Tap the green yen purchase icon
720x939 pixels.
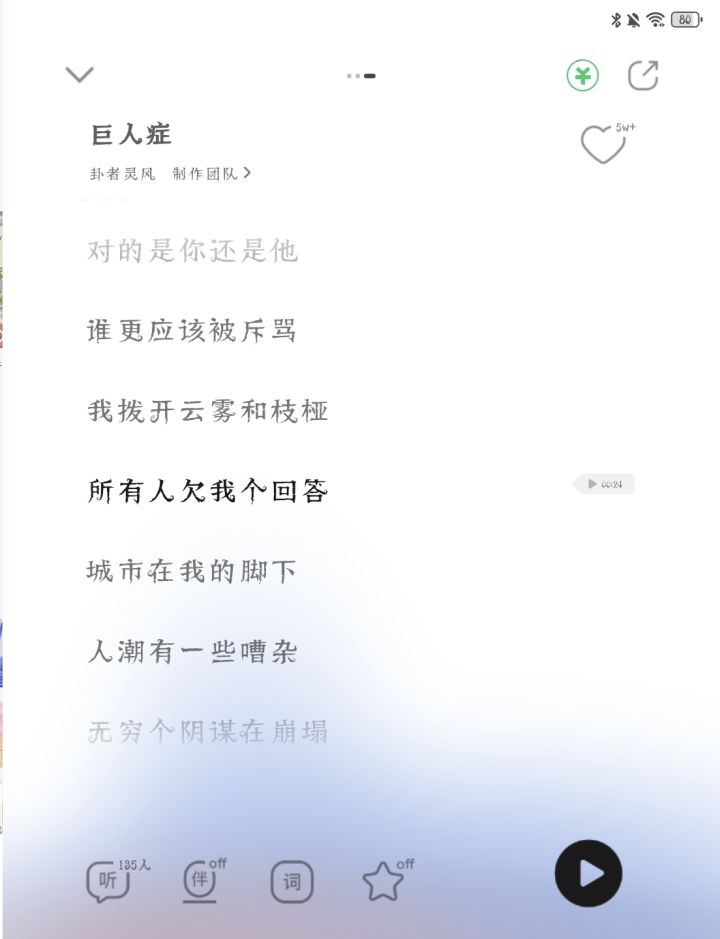584,75
